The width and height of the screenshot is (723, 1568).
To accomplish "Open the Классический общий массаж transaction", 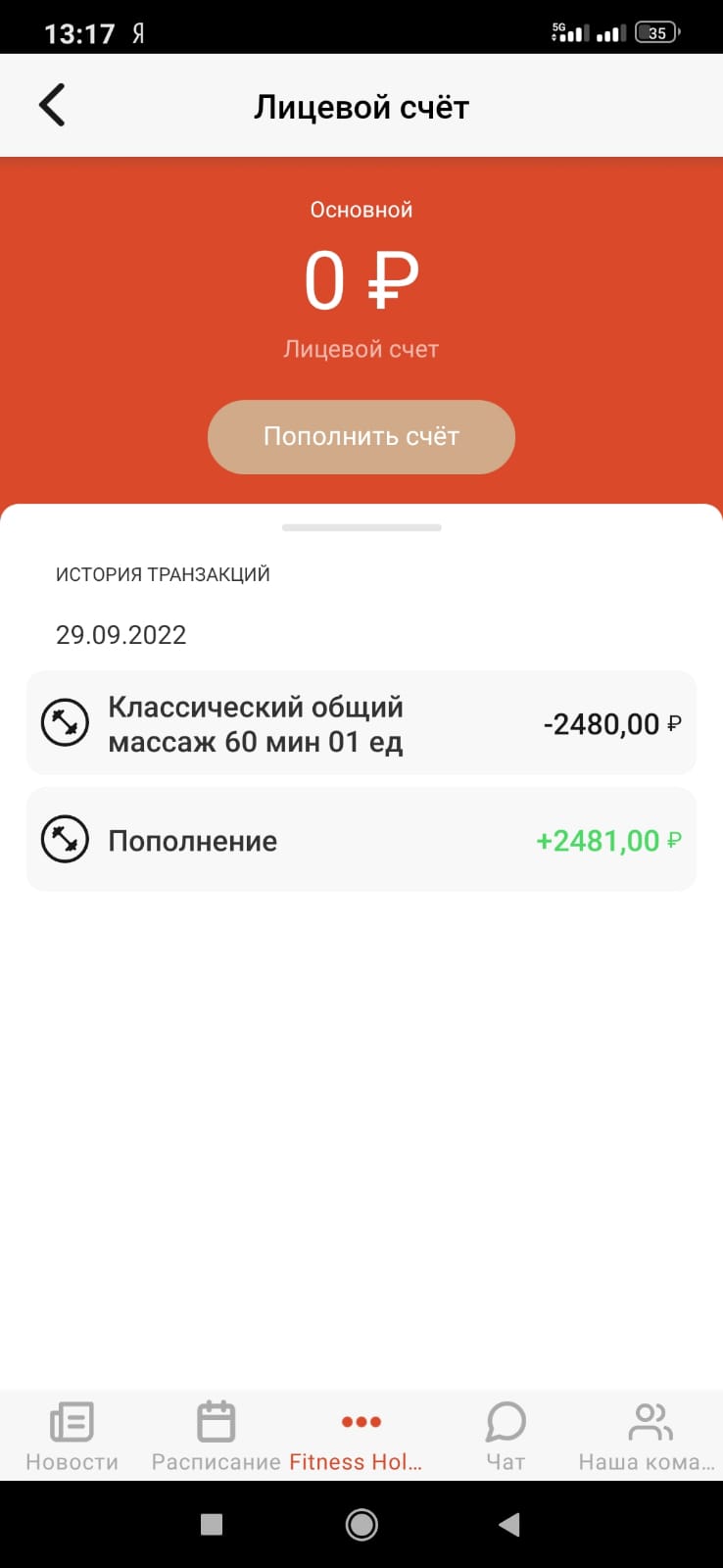I will [361, 723].
